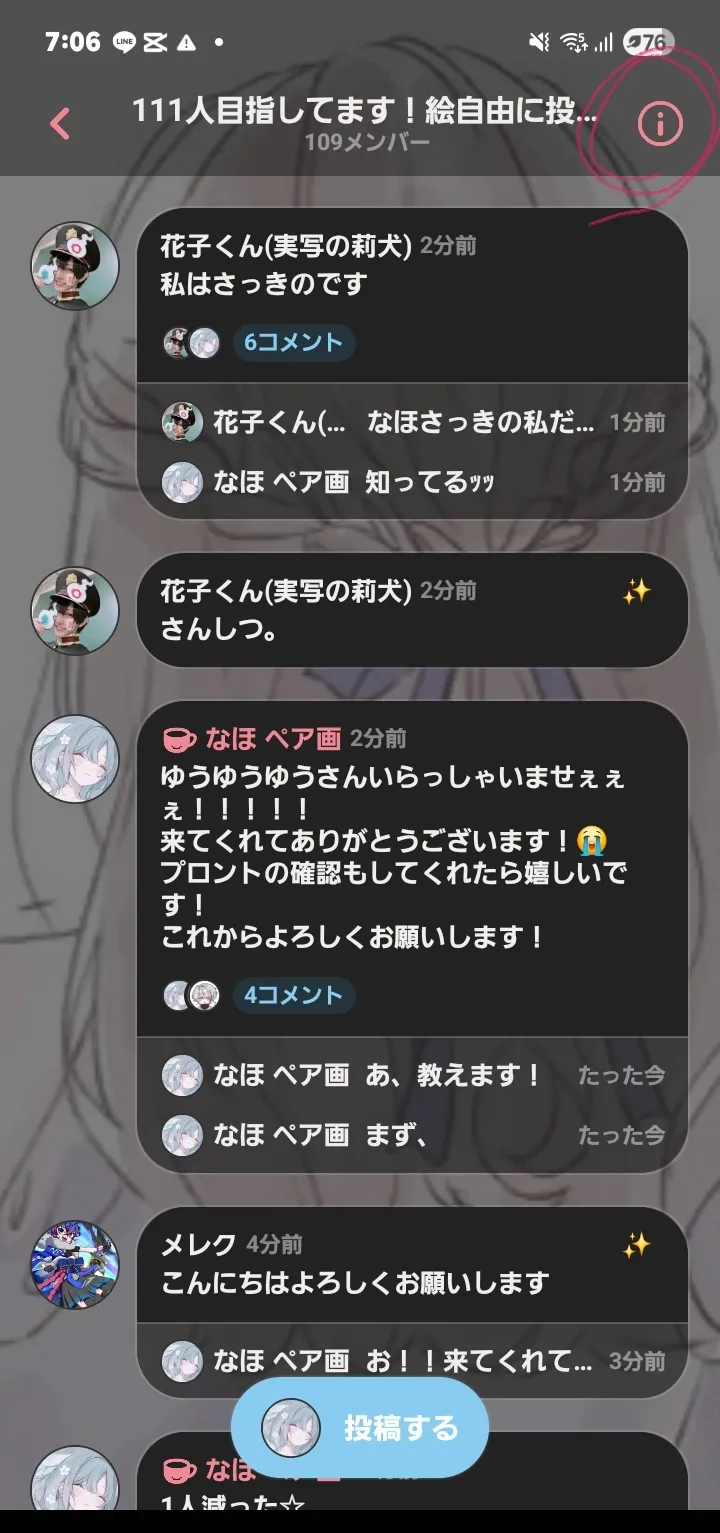This screenshot has height=1533, width=720.
Task: Go back using the pink arrow
Action: point(60,124)
